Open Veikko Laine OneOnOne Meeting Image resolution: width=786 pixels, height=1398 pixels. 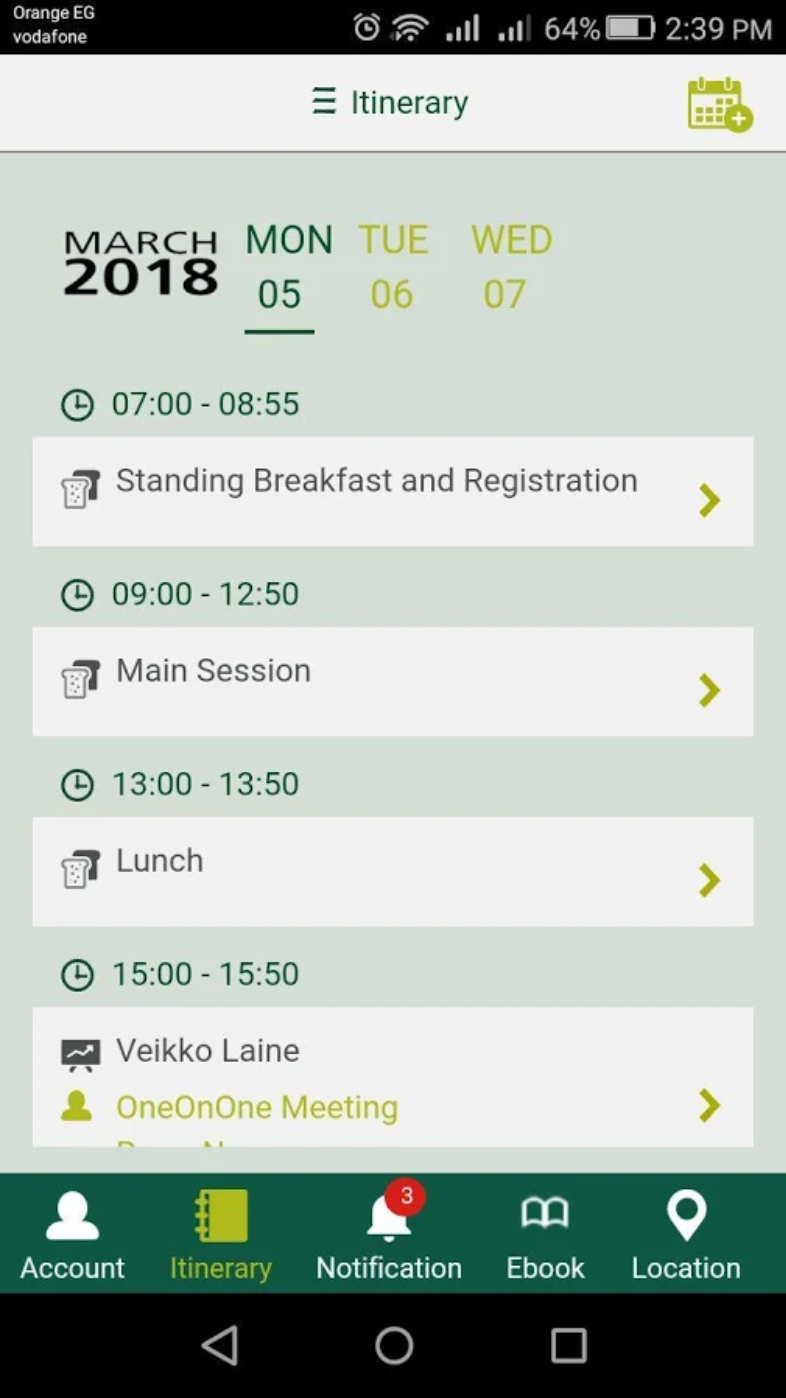coord(392,1078)
